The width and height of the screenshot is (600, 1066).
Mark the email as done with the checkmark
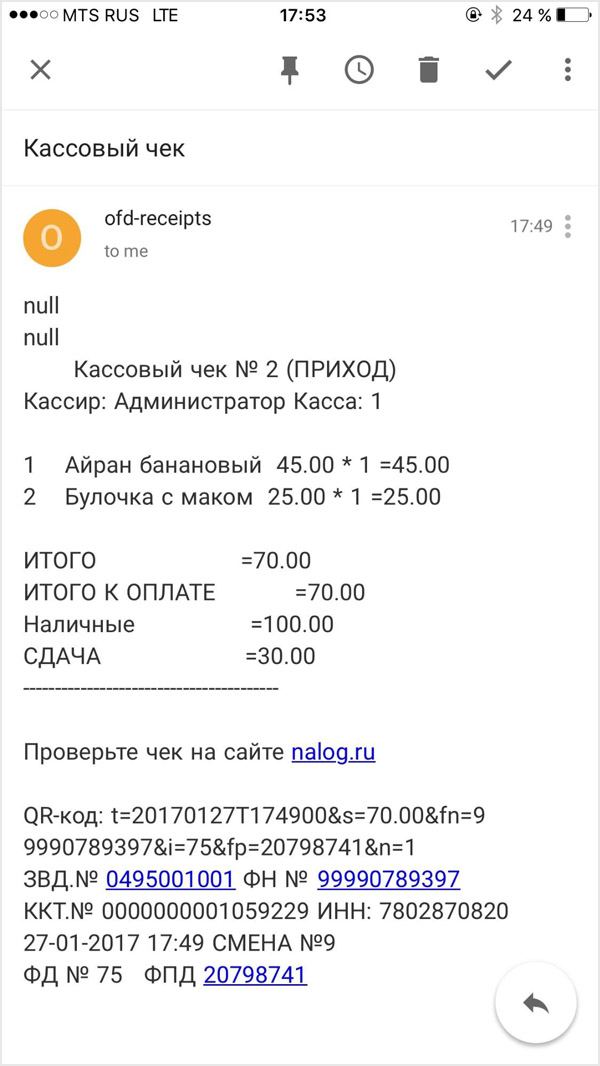[498, 70]
